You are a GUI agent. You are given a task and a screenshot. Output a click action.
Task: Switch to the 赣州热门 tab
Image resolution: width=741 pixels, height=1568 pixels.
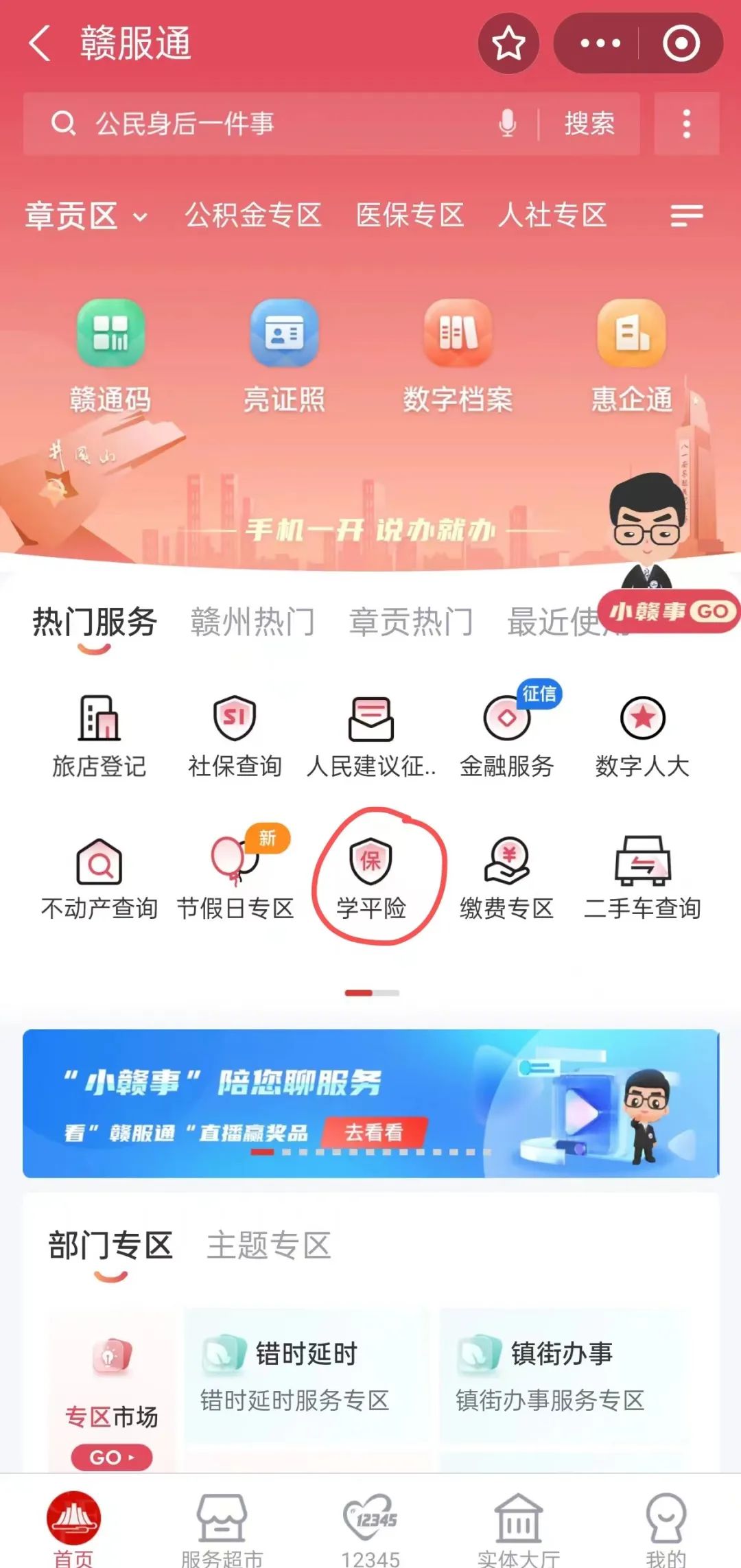click(252, 622)
